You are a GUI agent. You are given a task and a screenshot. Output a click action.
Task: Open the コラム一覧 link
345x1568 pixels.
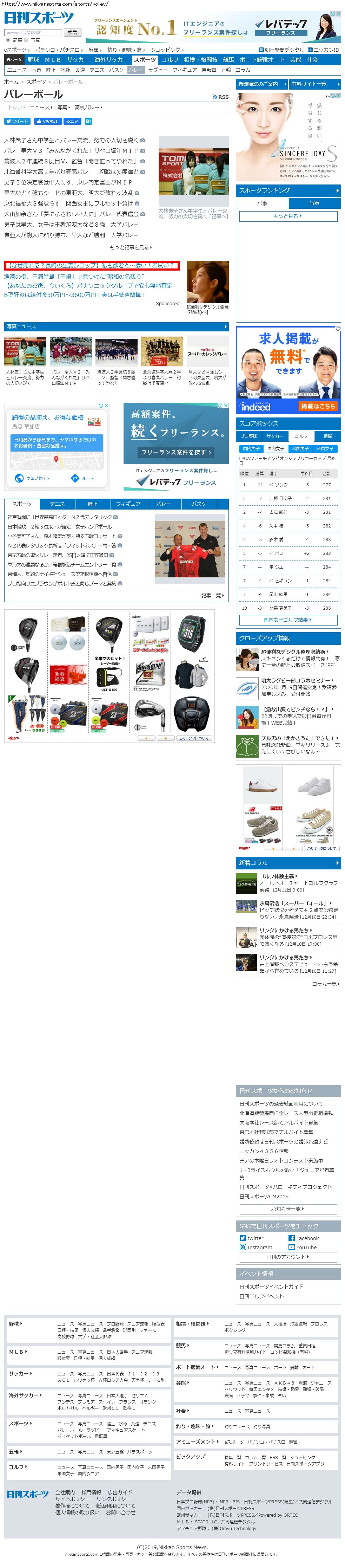(x=325, y=983)
